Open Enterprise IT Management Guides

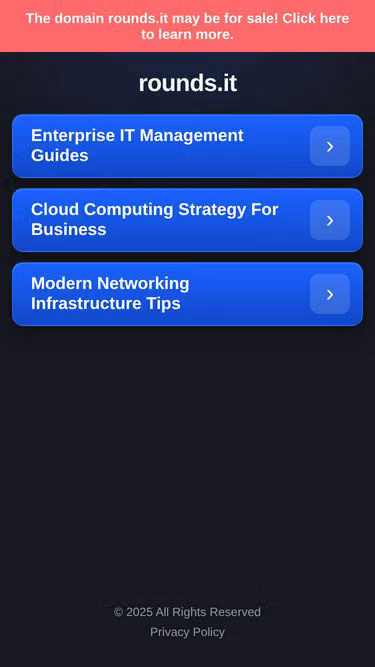188,146
